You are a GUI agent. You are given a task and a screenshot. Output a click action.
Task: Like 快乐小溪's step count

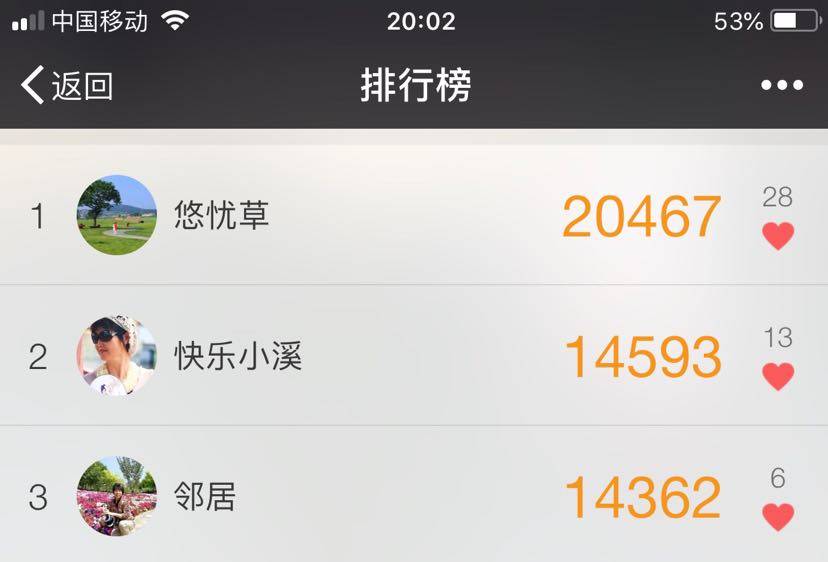point(777,376)
